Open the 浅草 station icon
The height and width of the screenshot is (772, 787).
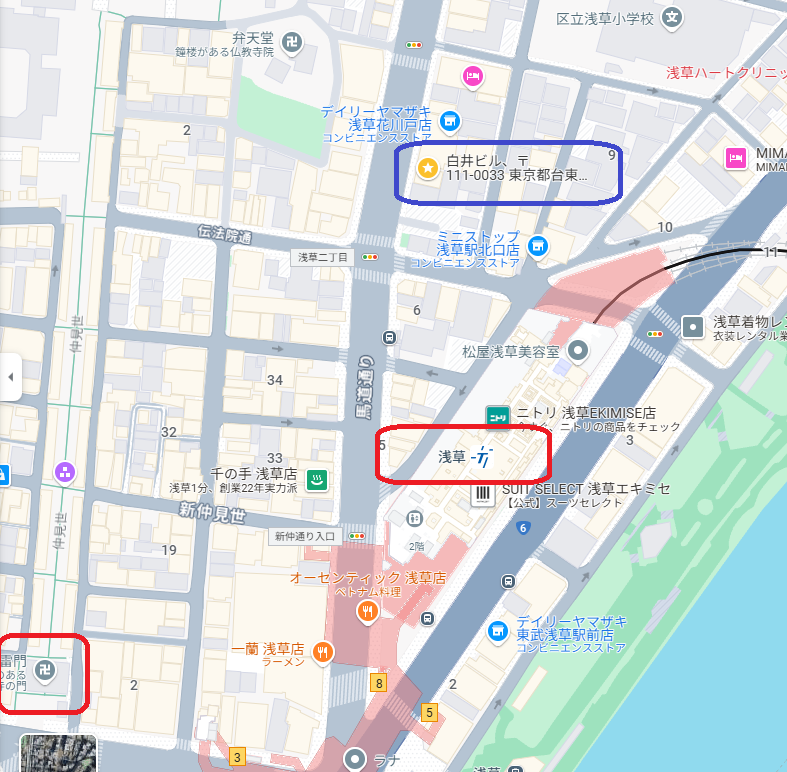coord(482,457)
